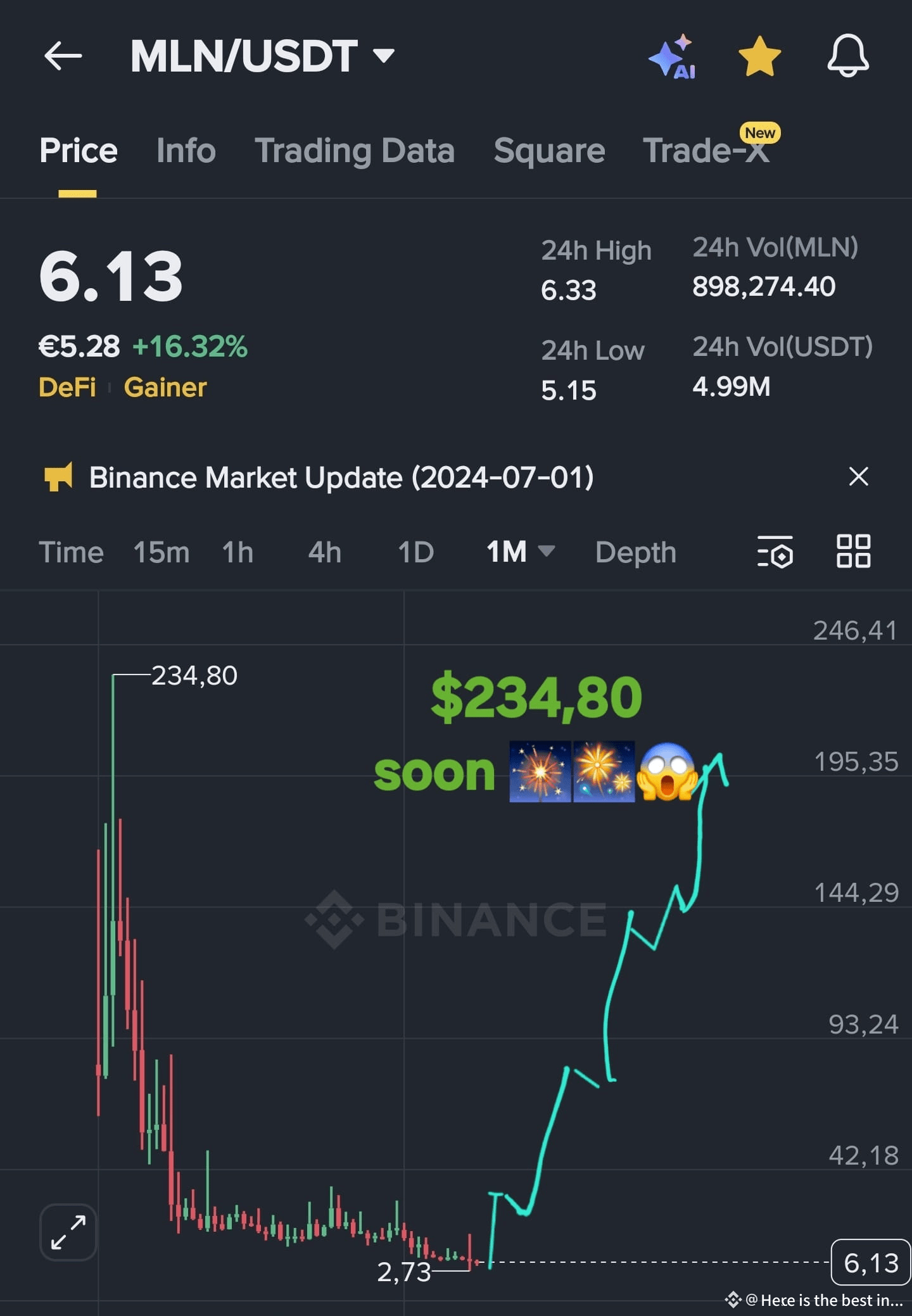Tap the back arrow to exit the chart
The height and width of the screenshot is (1316, 912).
[63, 57]
